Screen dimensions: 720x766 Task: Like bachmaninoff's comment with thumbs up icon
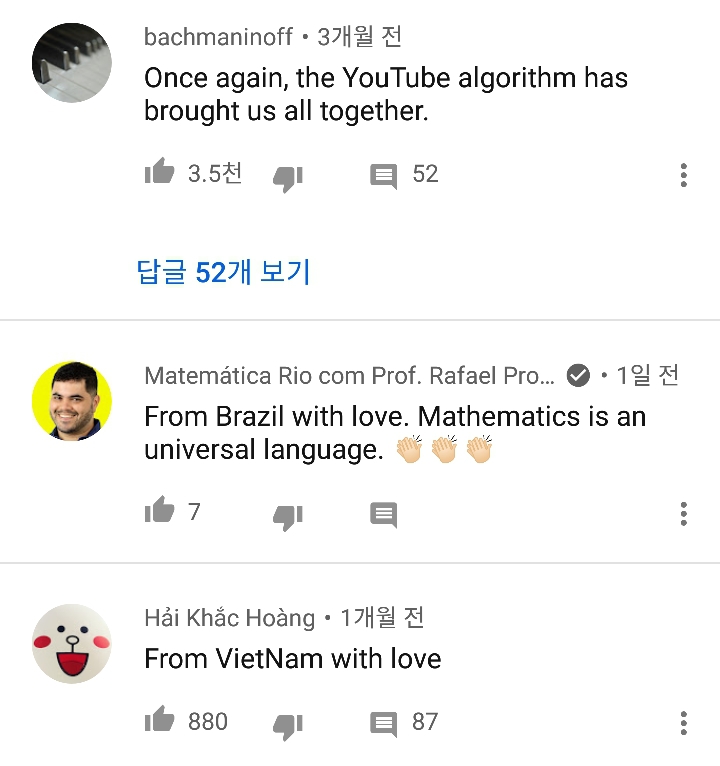click(159, 174)
